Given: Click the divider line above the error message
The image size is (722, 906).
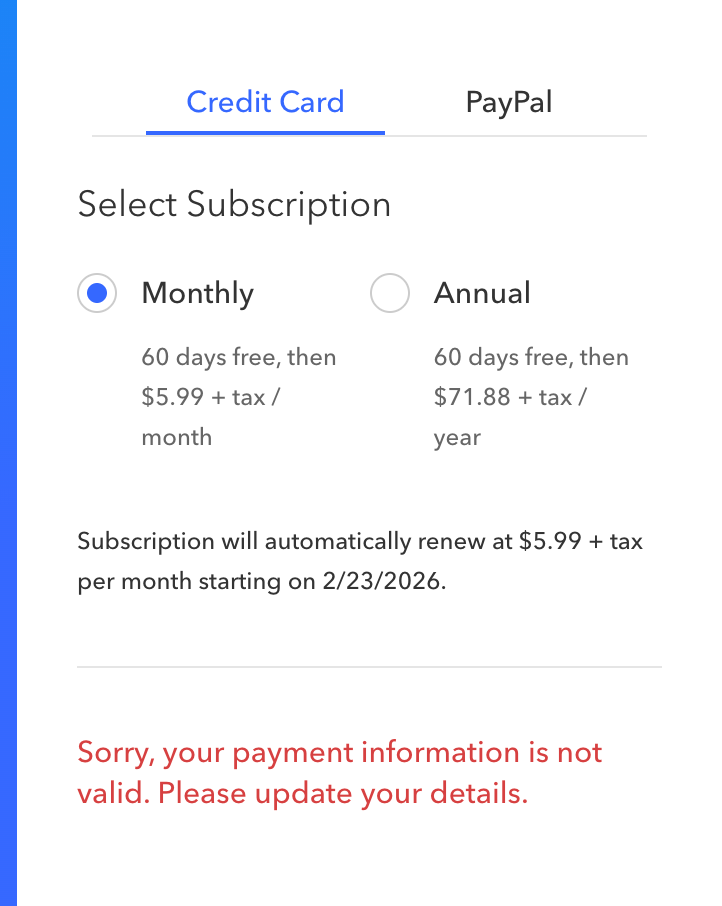Looking at the screenshot, I should (370, 666).
